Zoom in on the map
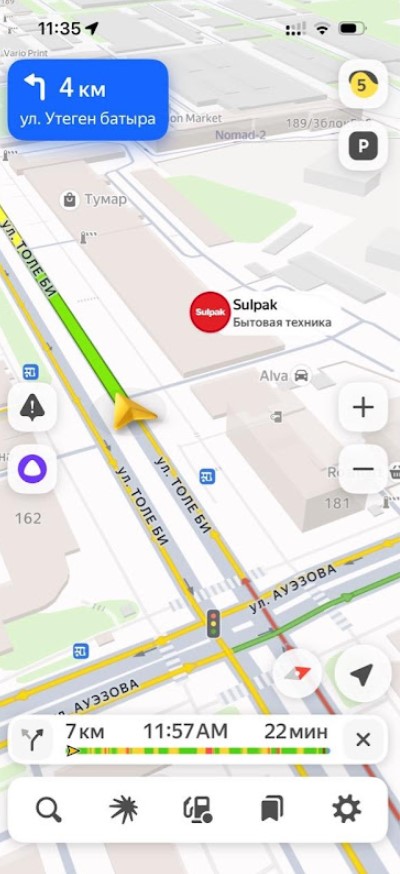400x874 pixels. (363, 407)
